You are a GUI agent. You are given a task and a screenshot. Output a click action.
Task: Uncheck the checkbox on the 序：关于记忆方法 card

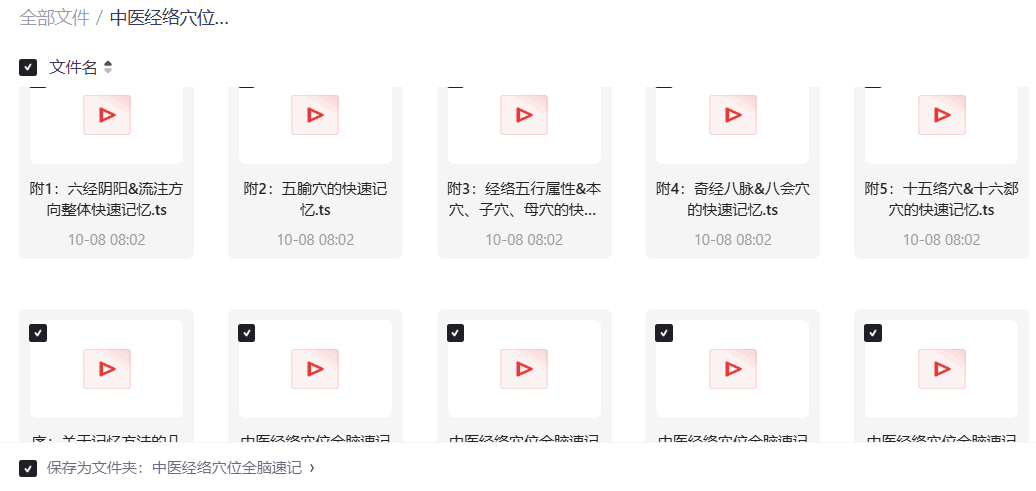click(x=38, y=333)
